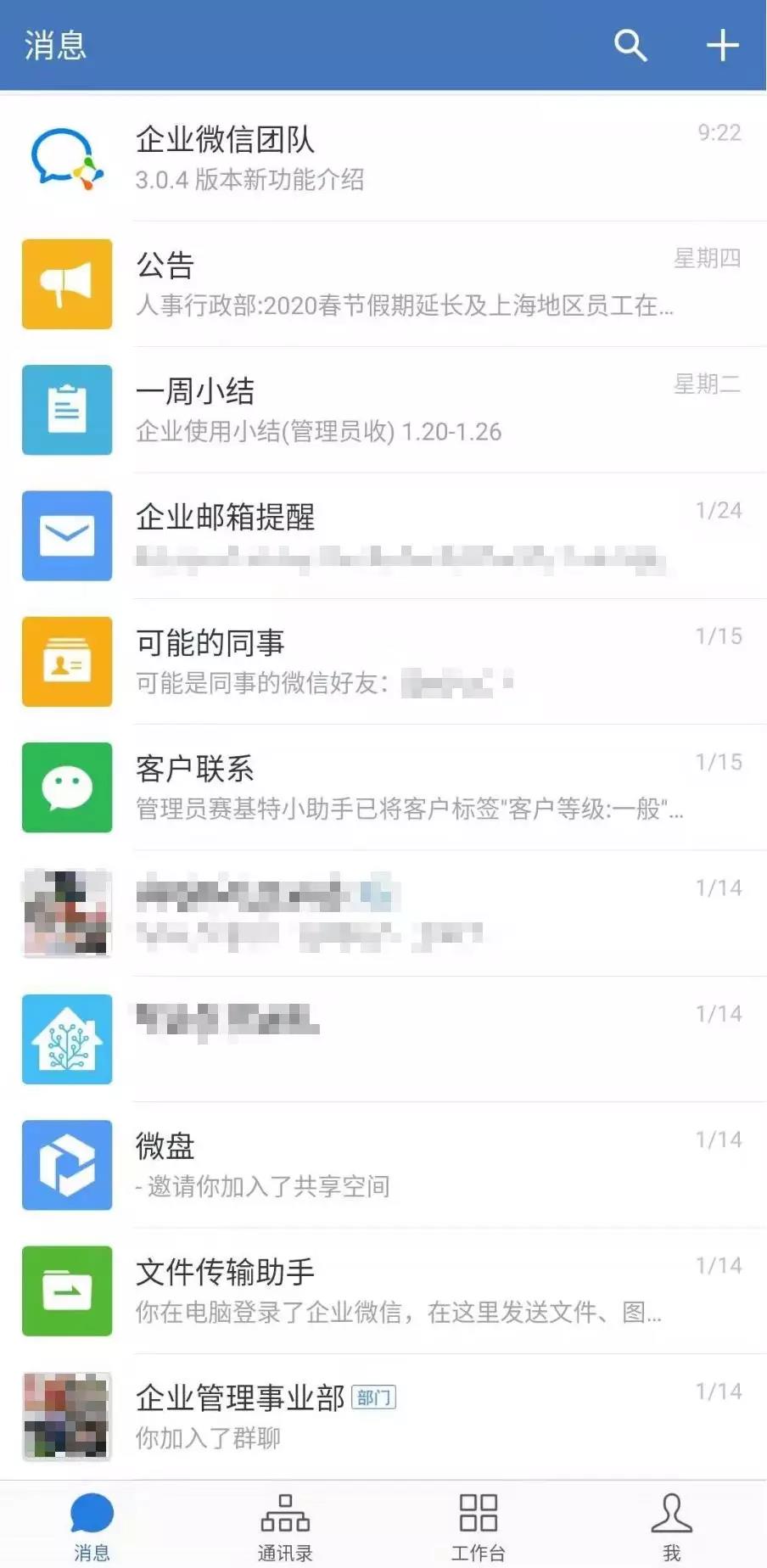Switch to the 工作台 tab
This screenshot has width=767, height=1568.
click(478, 1526)
